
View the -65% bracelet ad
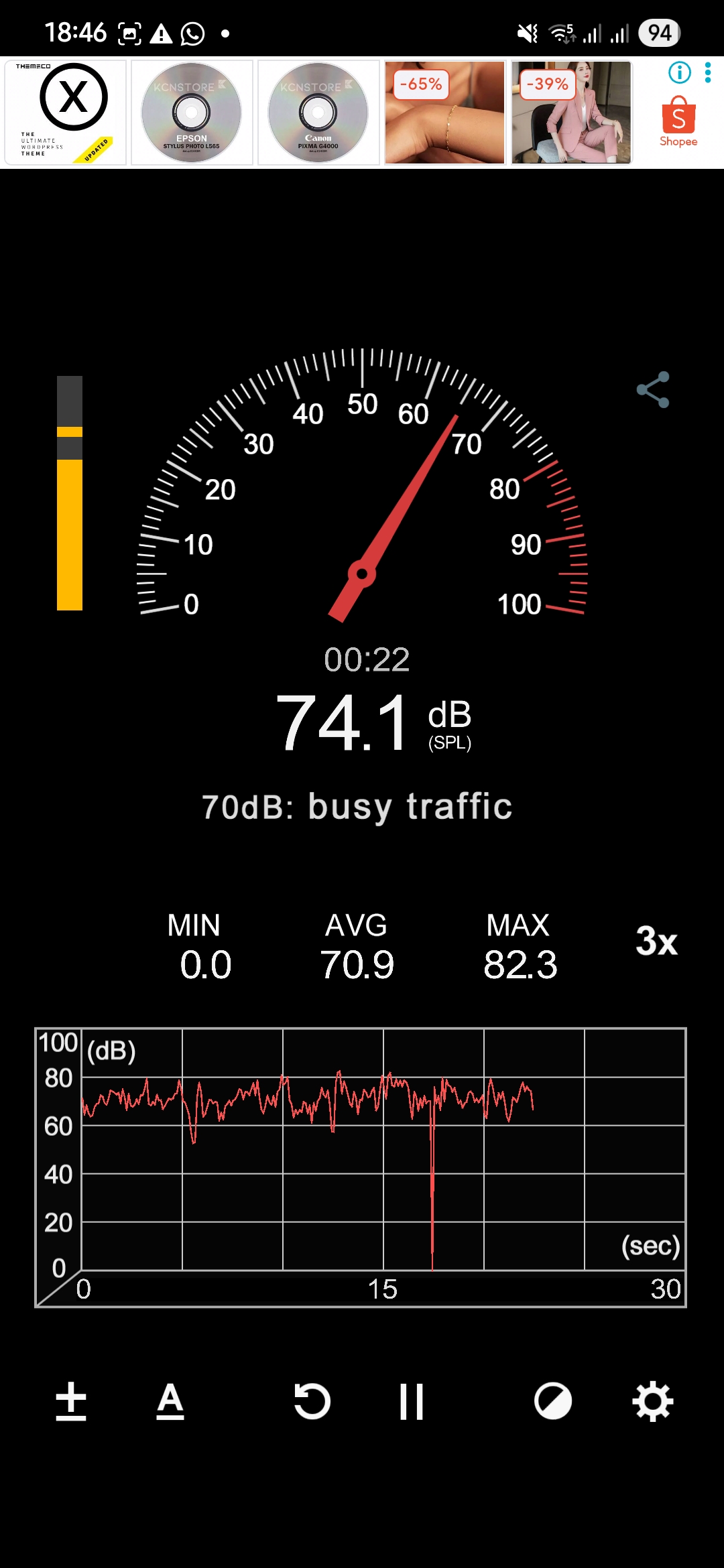[444, 113]
